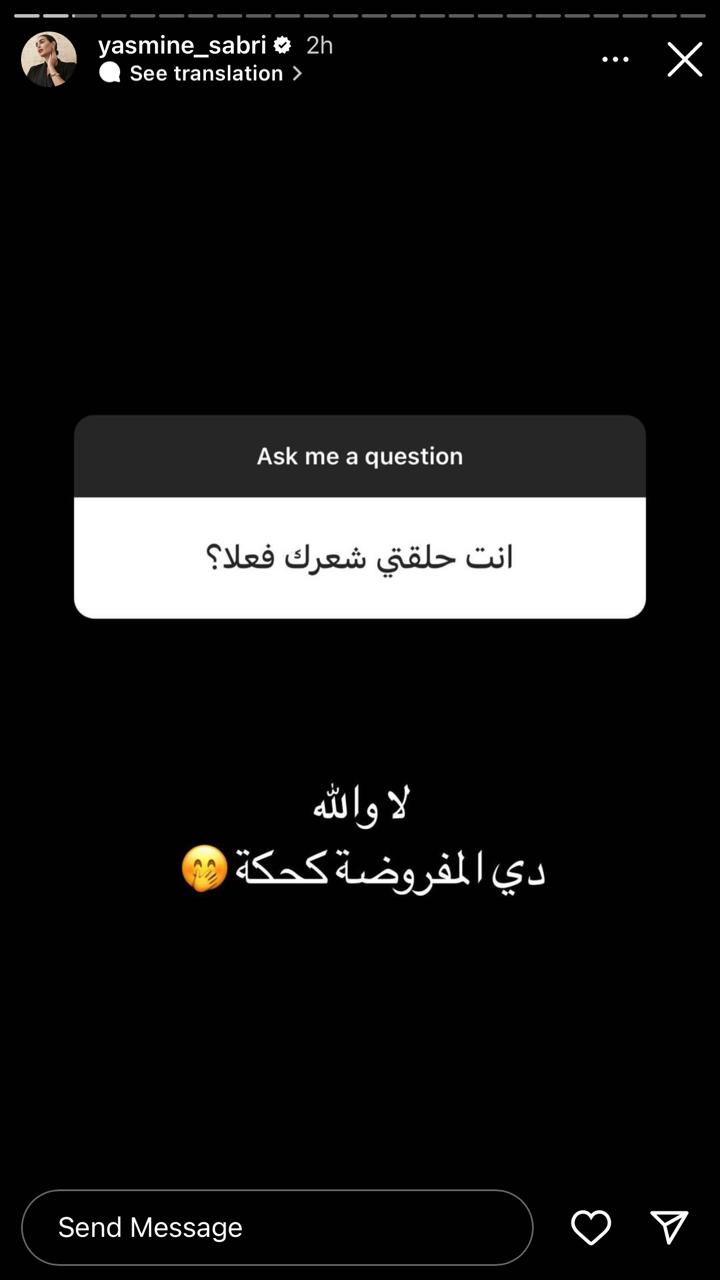720x1280 pixels.
Task: Open yasmine_sabri's profile picture
Action: coord(49,59)
